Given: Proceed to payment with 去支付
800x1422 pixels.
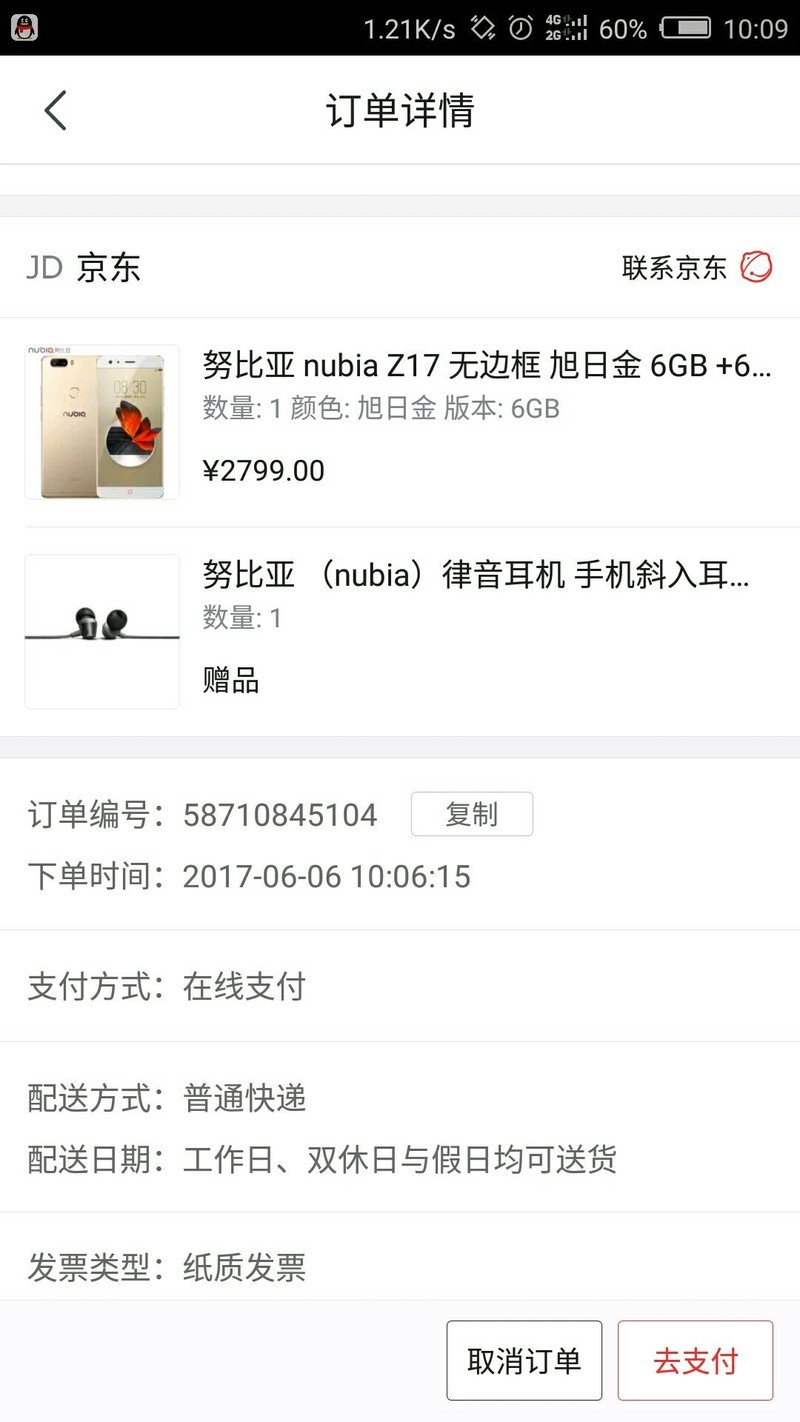Looking at the screenshot, I should 696,1360.
